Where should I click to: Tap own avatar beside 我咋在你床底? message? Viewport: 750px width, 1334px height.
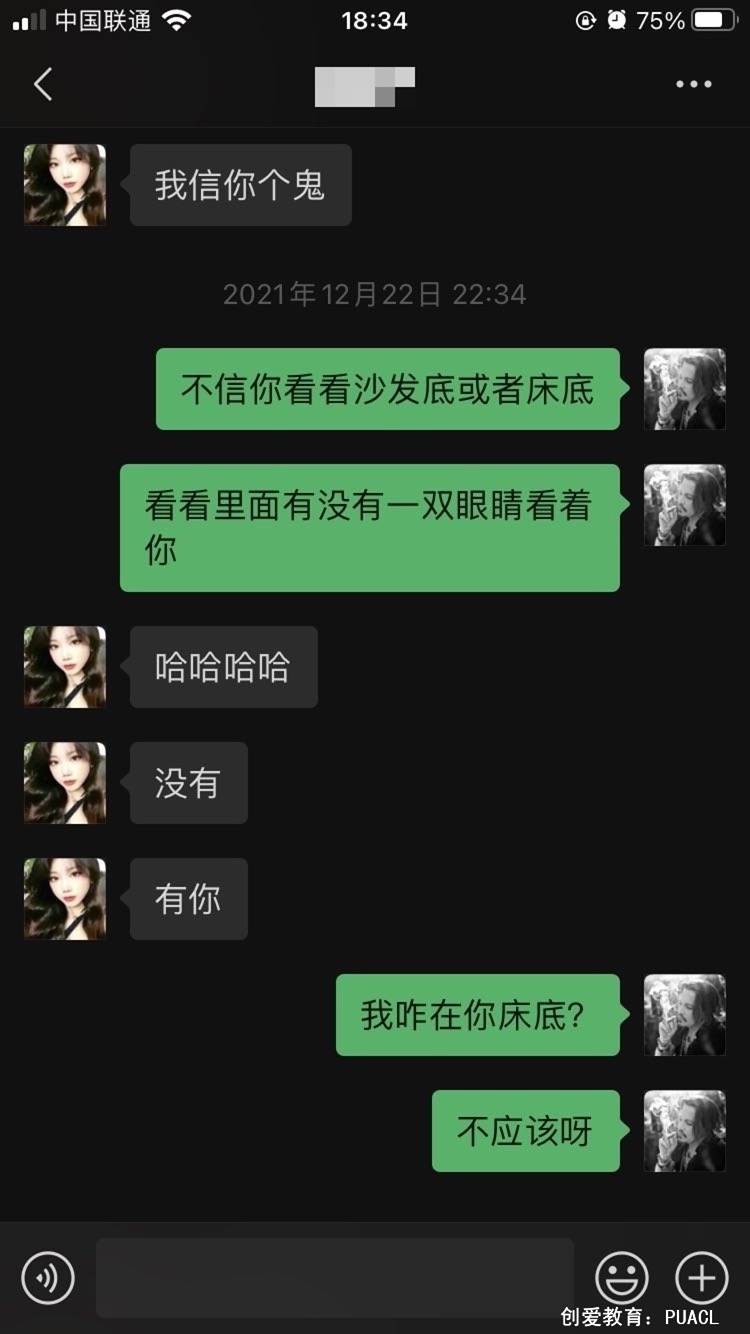685,1015
